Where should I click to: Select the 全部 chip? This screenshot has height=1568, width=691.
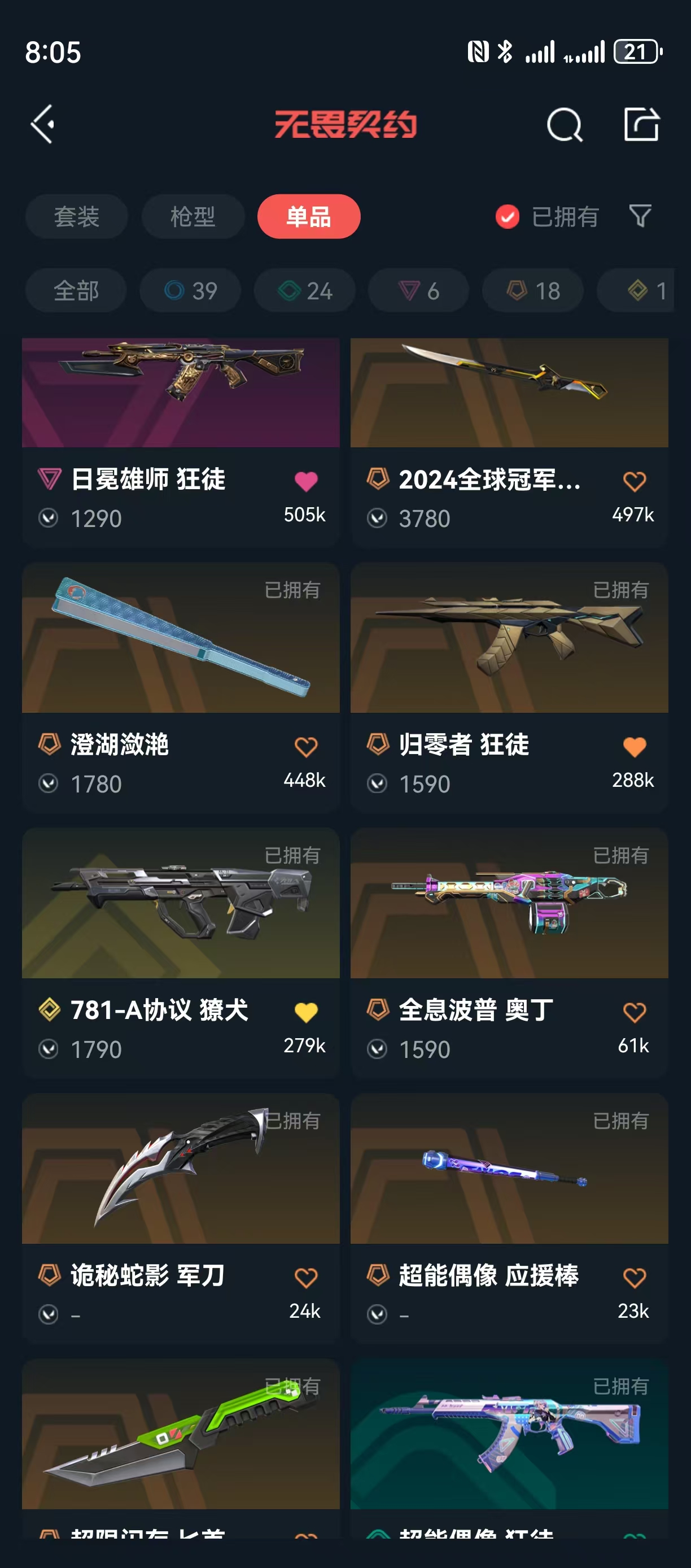(x=76, y=290)
